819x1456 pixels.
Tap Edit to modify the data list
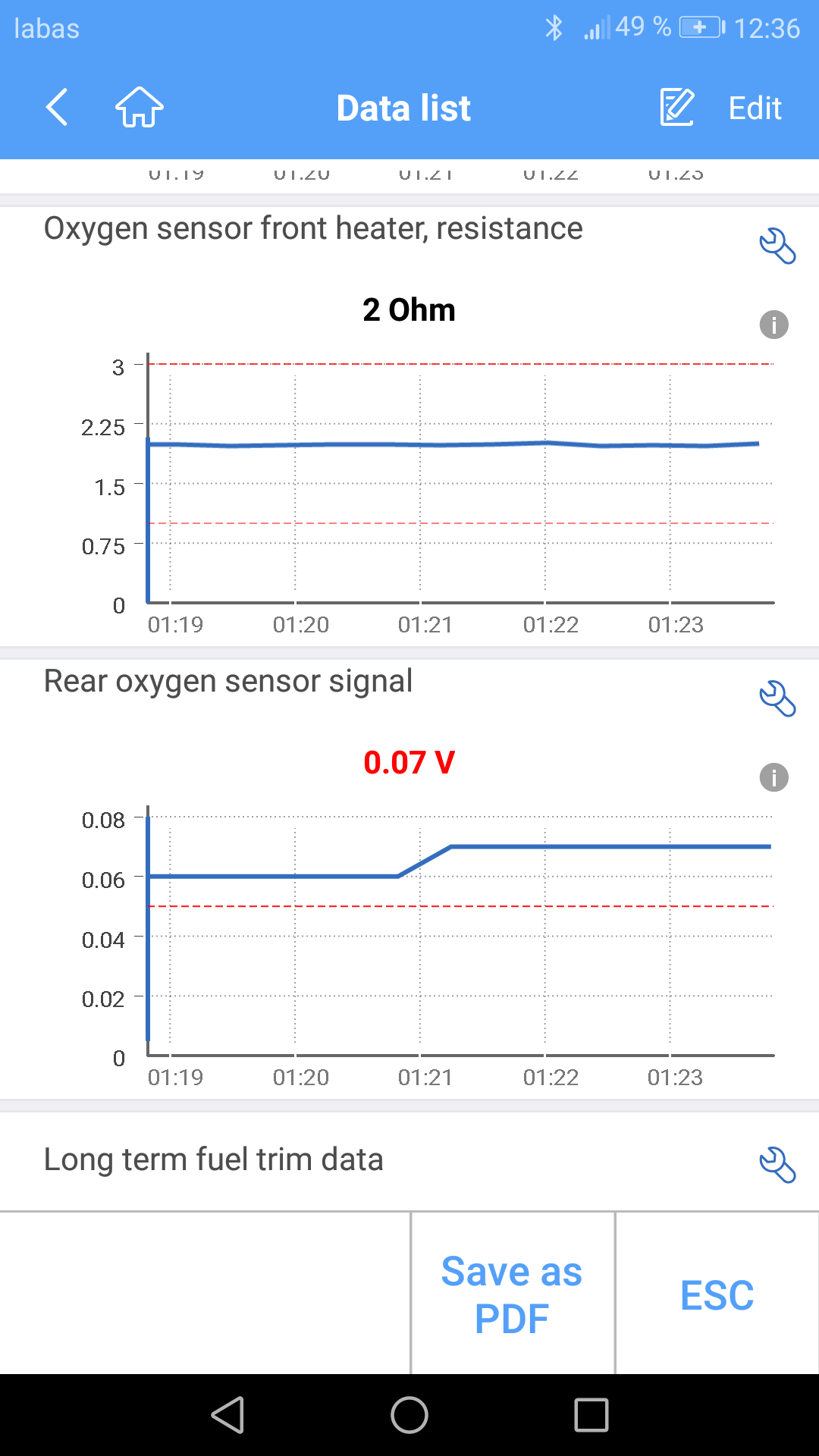(720, 108)
